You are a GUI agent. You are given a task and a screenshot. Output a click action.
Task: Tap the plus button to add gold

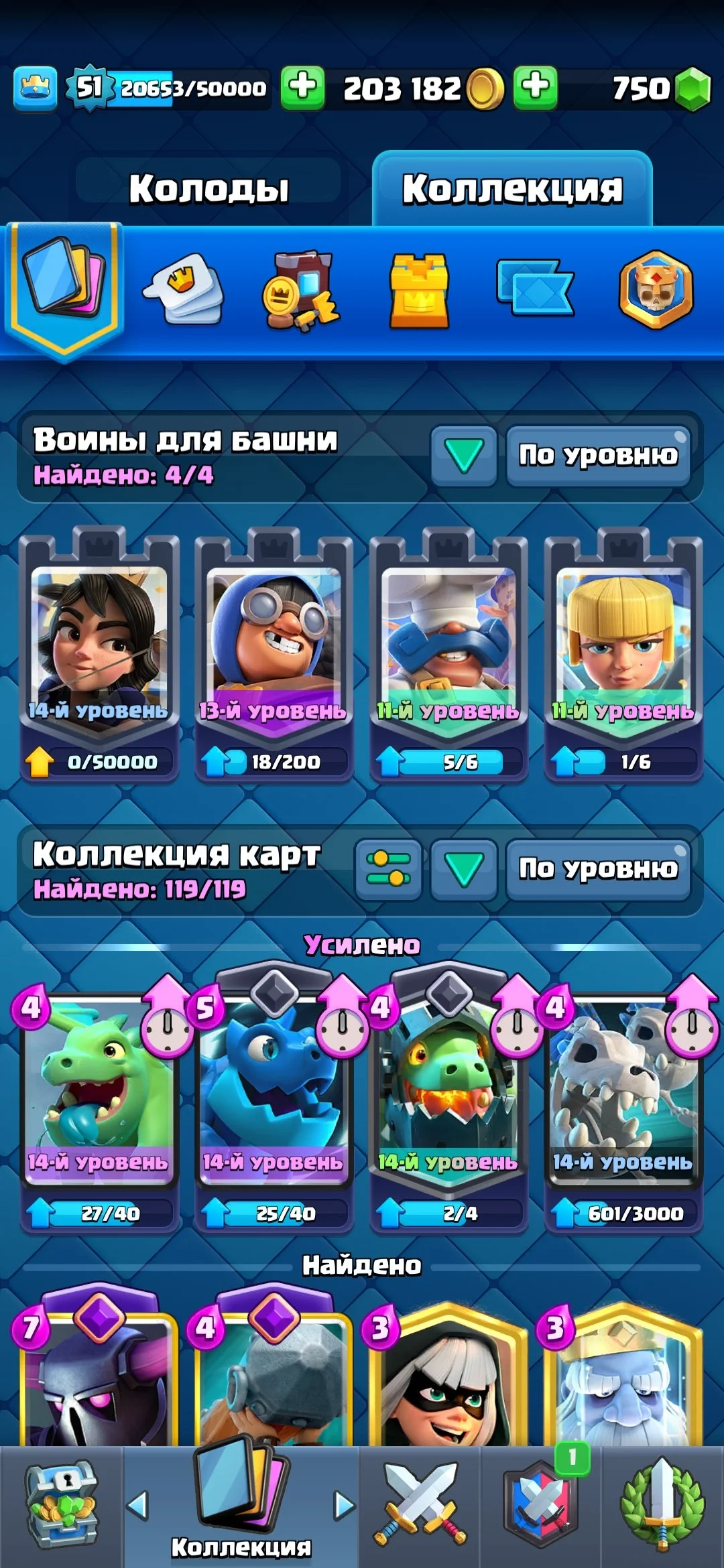(x=302, y=88)
